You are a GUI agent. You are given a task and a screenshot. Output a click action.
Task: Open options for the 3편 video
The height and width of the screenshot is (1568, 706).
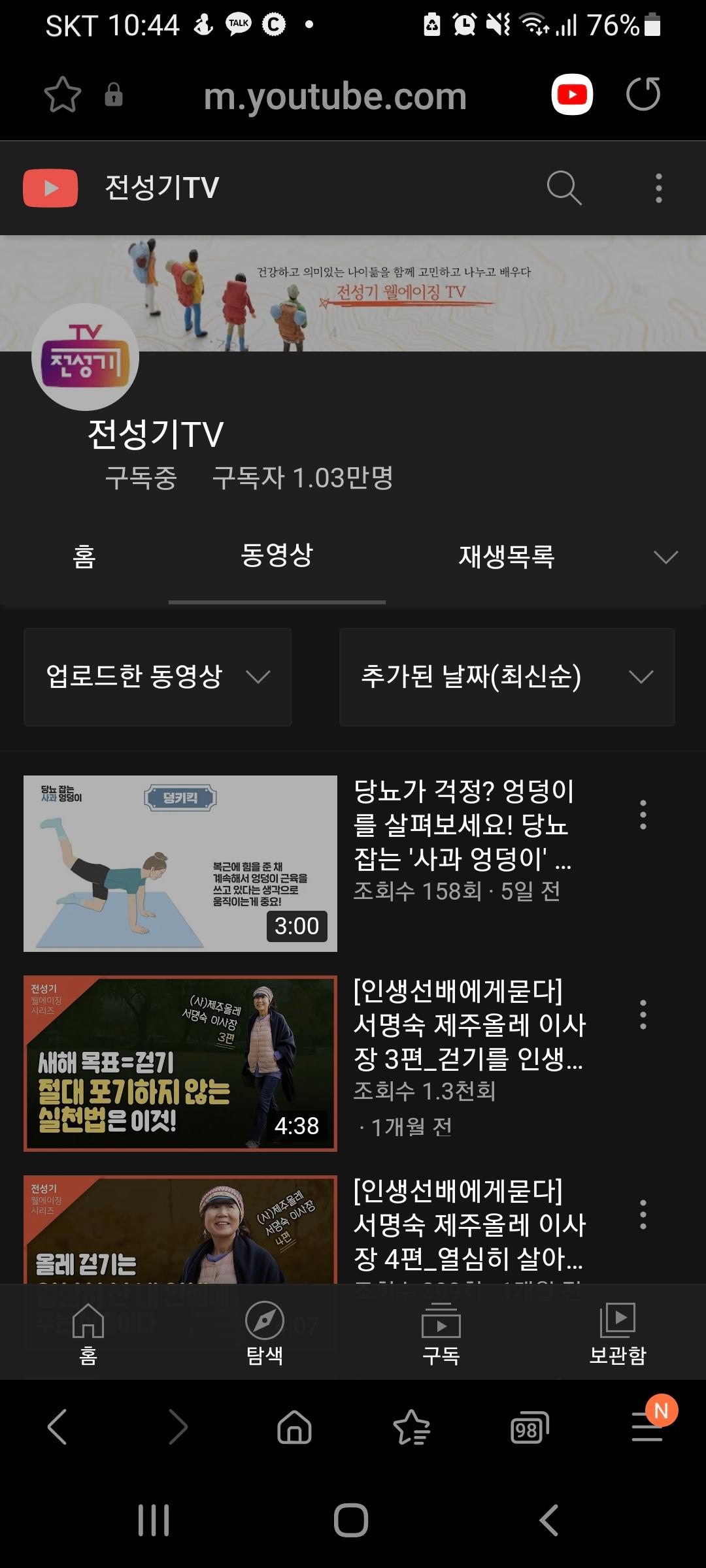643,1015
